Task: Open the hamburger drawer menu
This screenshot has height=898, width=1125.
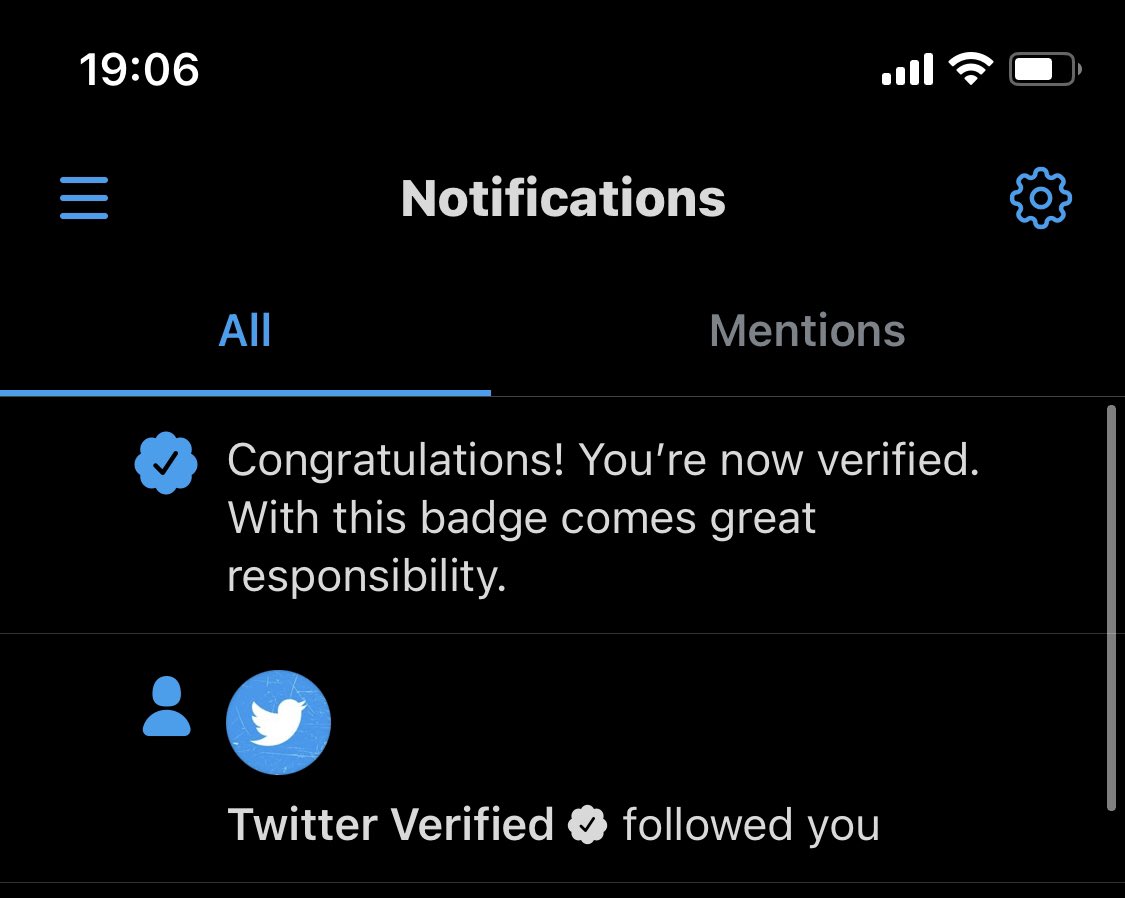Action: pos(84,198)
